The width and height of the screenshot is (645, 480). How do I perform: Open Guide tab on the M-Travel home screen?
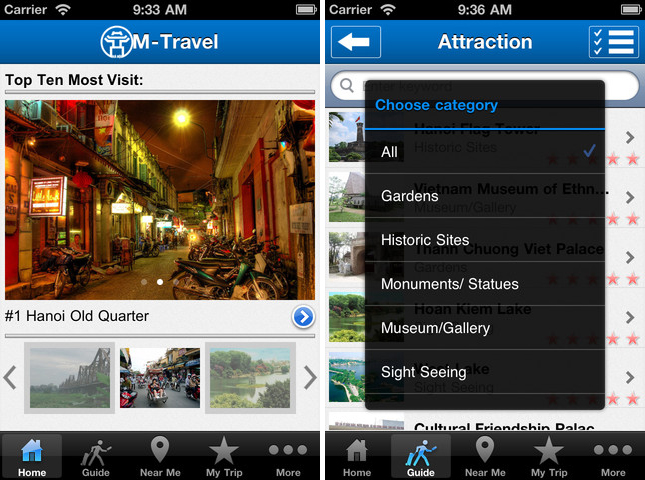click(96, 457)
